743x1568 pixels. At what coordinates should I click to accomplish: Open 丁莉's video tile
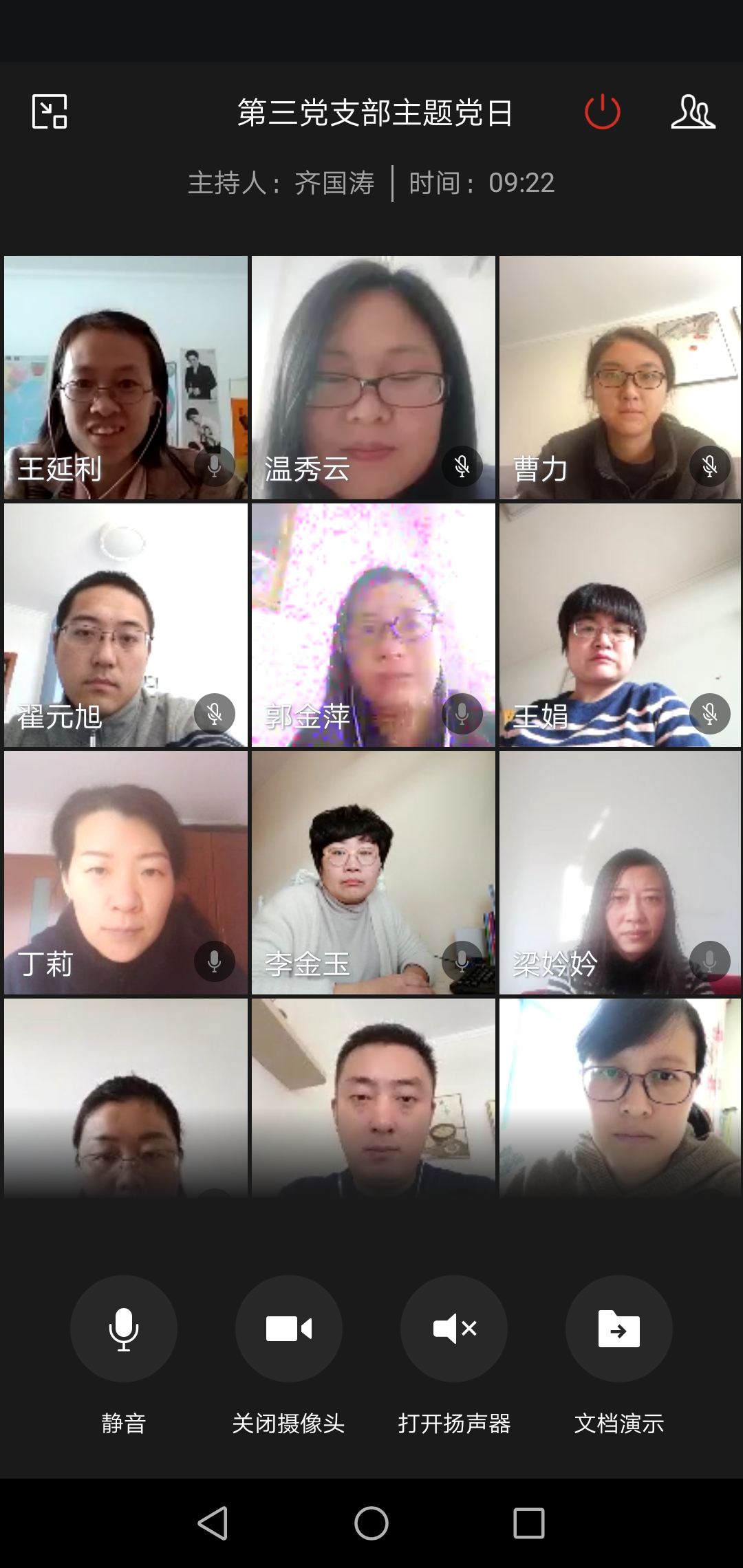(x=126, y=872)
